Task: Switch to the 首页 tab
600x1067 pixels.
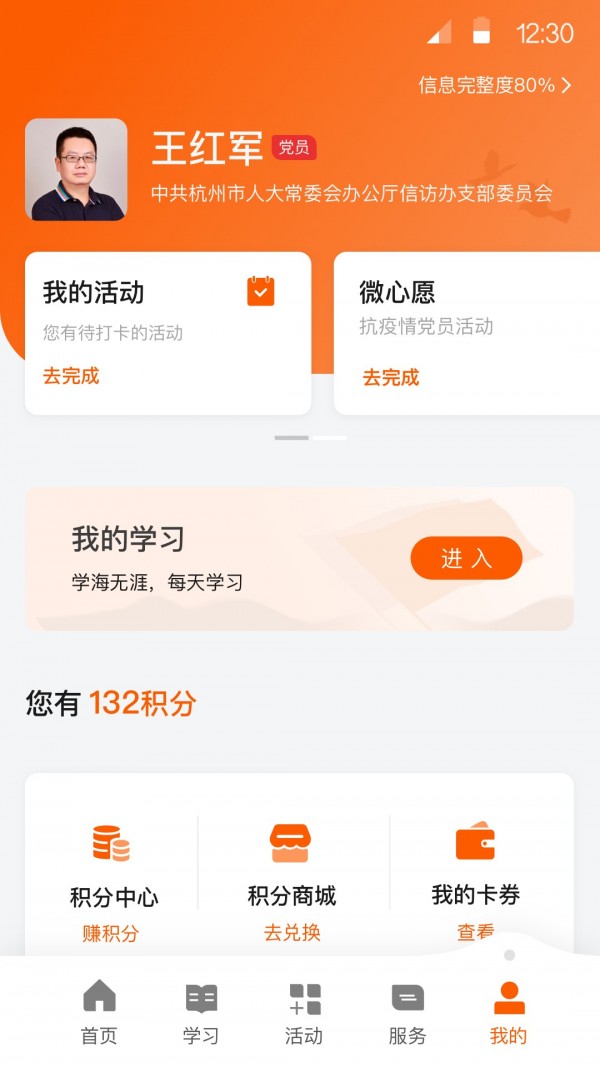Action: pyautogui.click(x=99, y=1013)
